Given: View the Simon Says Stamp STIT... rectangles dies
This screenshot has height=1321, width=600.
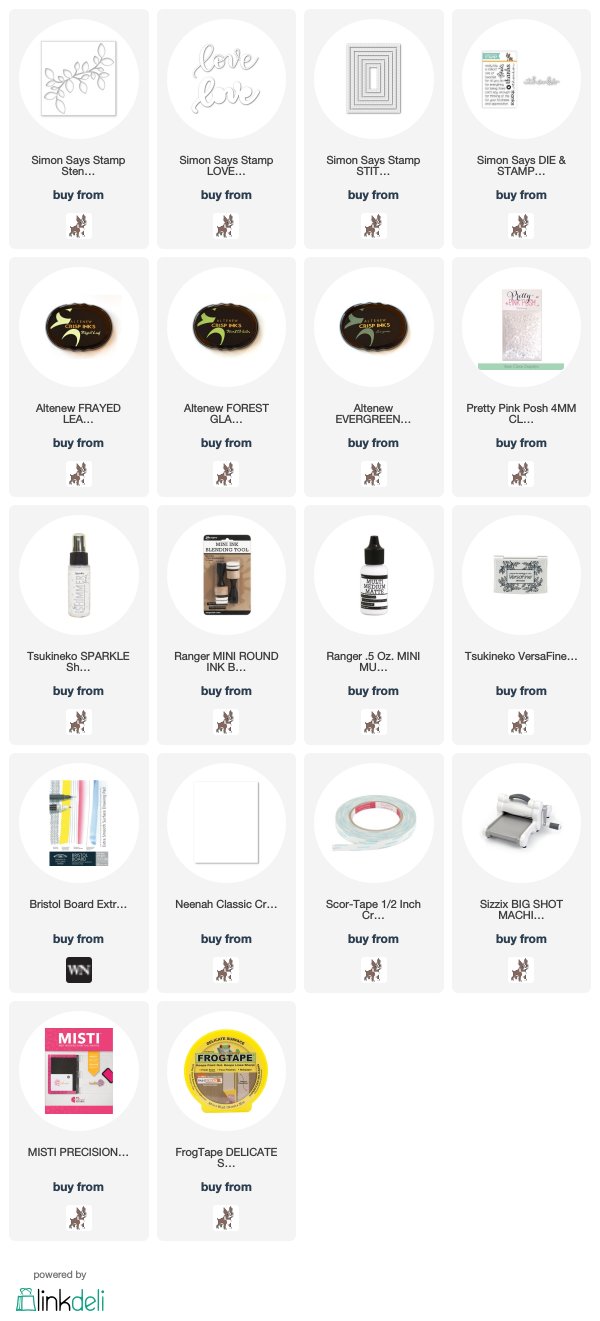Looking at the screenshot, I should click(x=373, y=77).
